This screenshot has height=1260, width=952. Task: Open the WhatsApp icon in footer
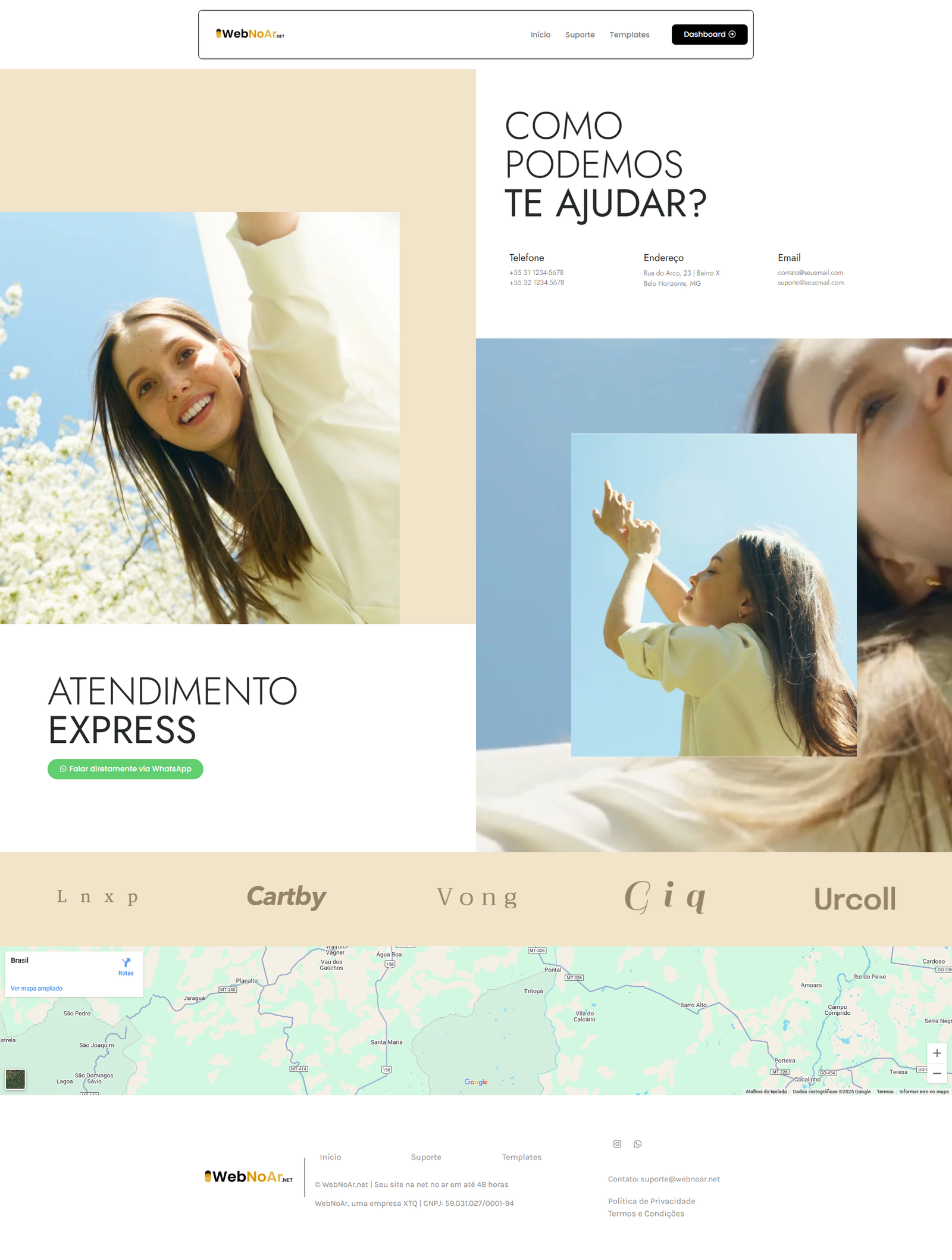[637, 1144]
